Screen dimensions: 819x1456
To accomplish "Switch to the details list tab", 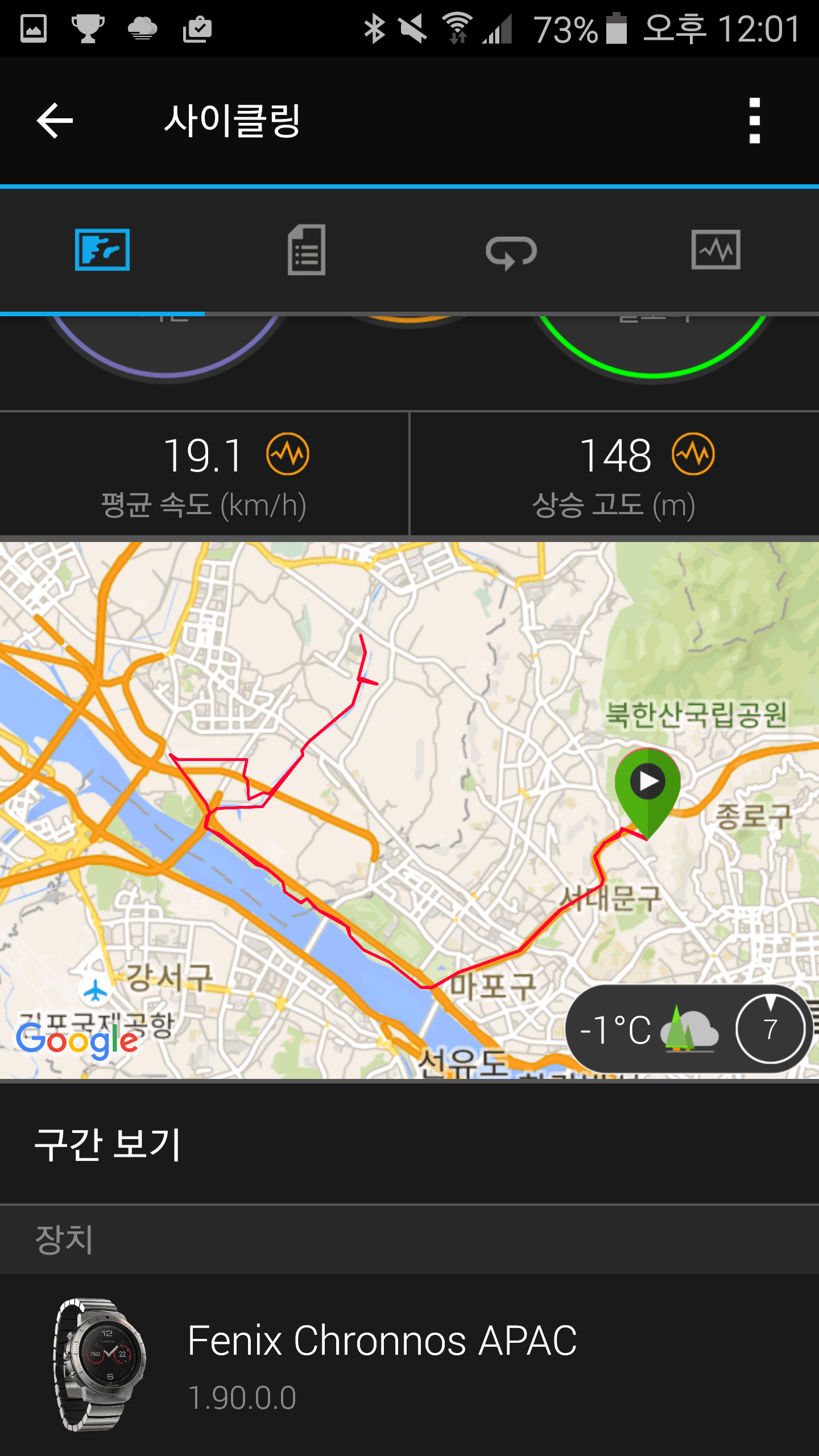I will 307,250.
